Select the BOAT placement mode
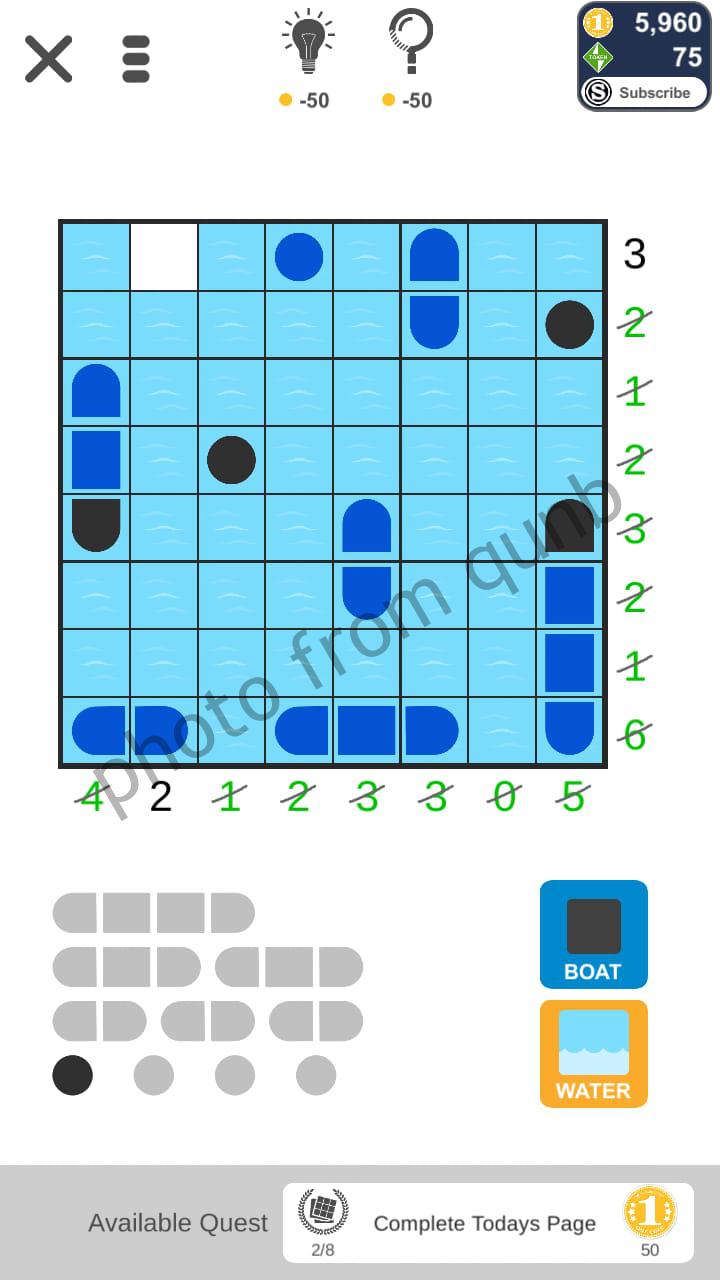This screenshot has height=1280, width=720. [x=594, y=934]
